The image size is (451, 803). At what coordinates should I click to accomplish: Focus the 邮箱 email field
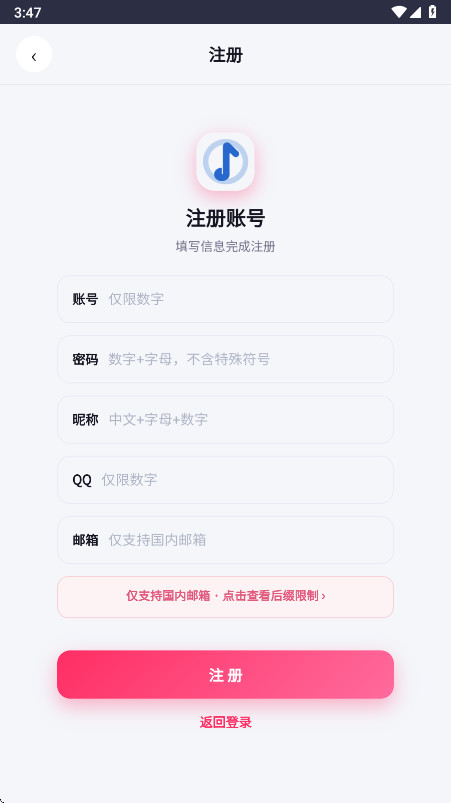225,540
